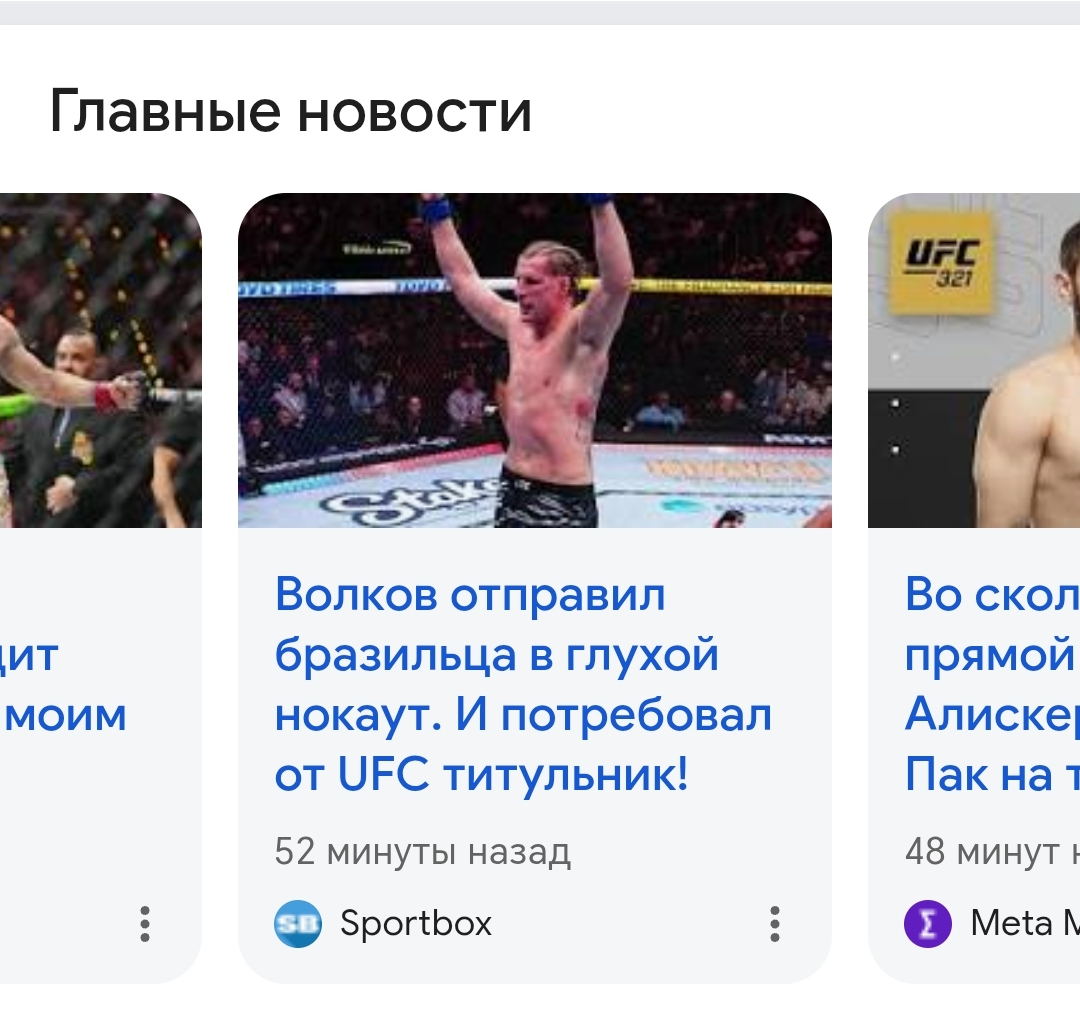Open overflow menu on the partly hidden left card
Screen dimensions: 1080x1027
click(x=145, y=924)
